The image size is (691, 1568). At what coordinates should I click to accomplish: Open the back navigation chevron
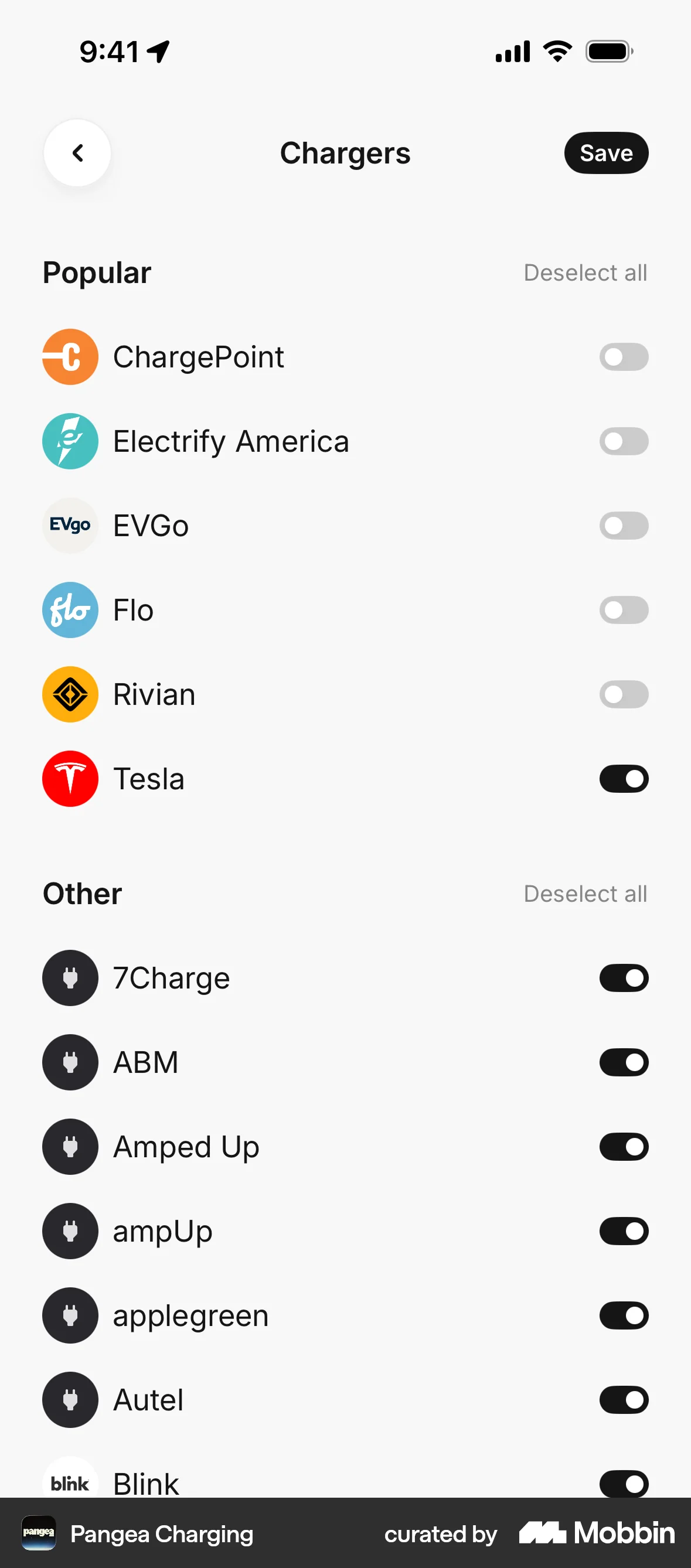[77, 153]
